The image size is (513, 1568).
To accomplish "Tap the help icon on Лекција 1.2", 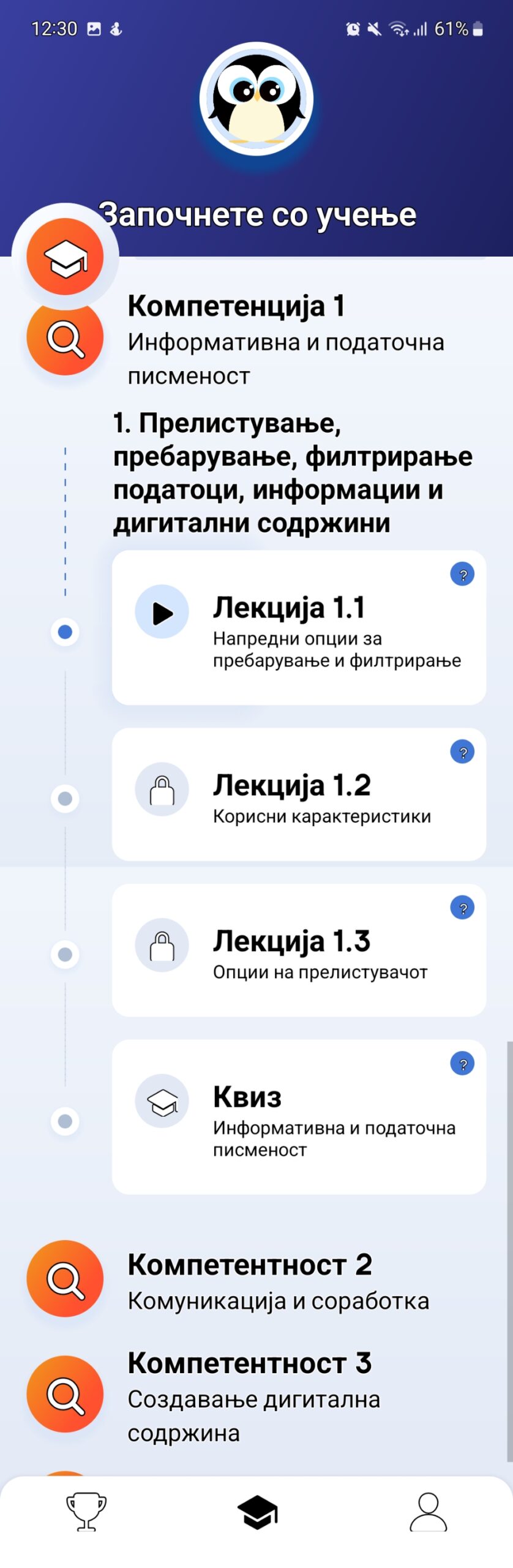I will (x=462, y=752).
